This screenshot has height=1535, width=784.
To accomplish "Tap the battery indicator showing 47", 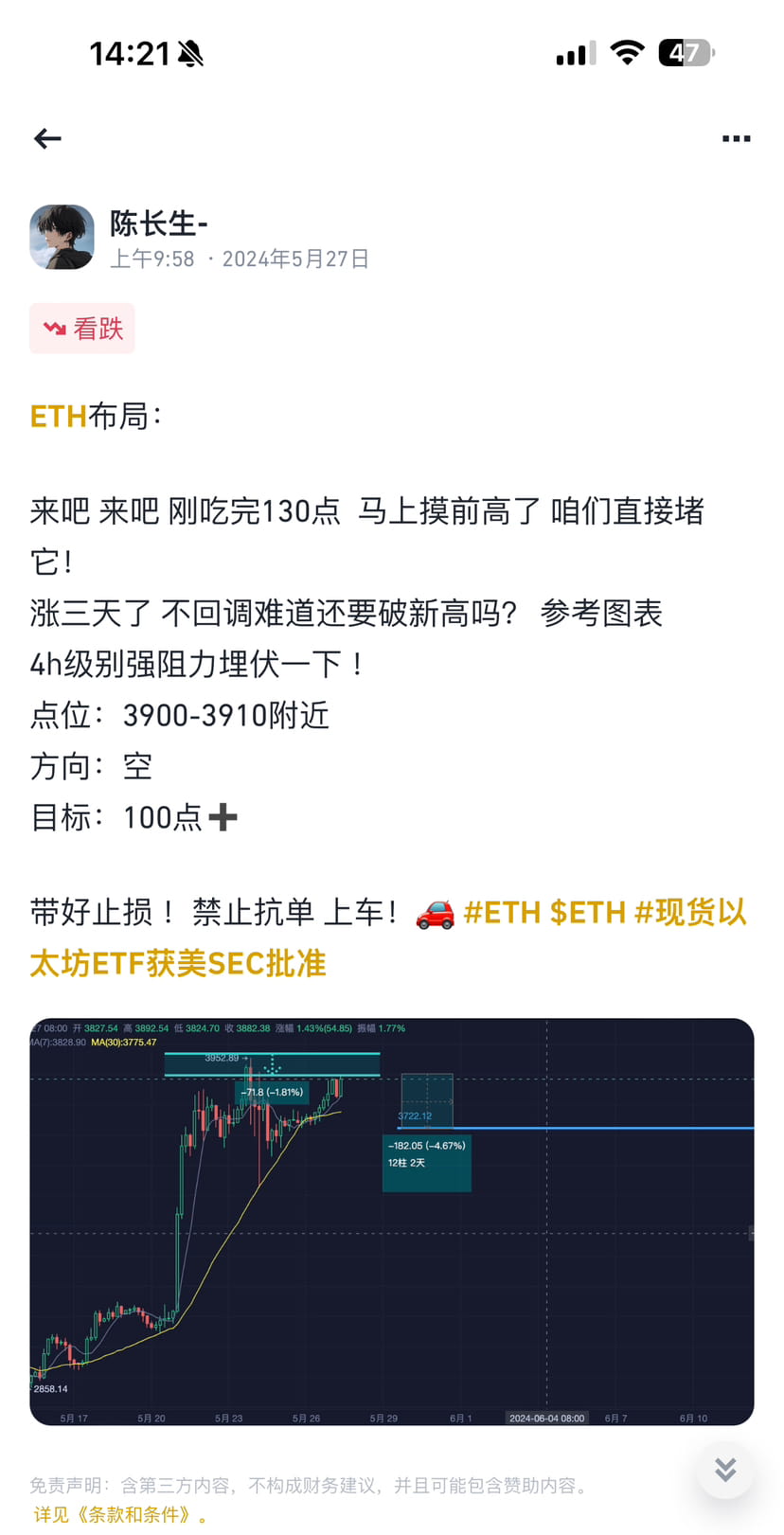I will [684, 52].
